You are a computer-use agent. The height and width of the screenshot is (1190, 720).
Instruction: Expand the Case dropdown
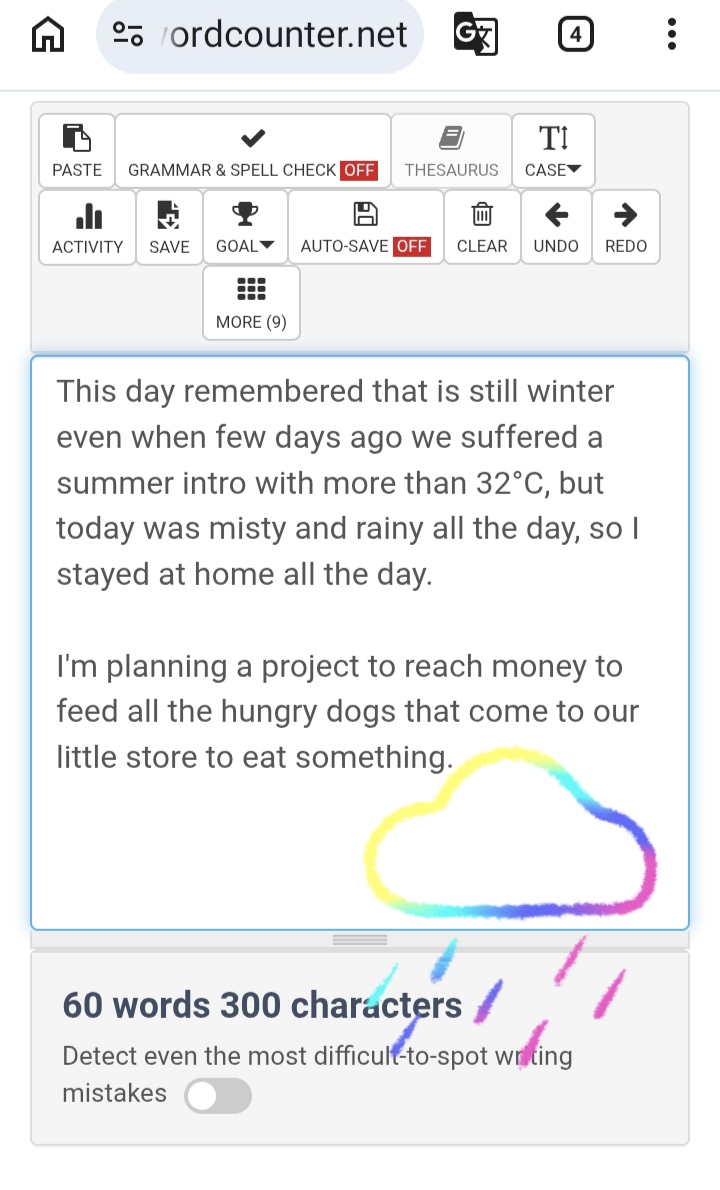[553, 151]
